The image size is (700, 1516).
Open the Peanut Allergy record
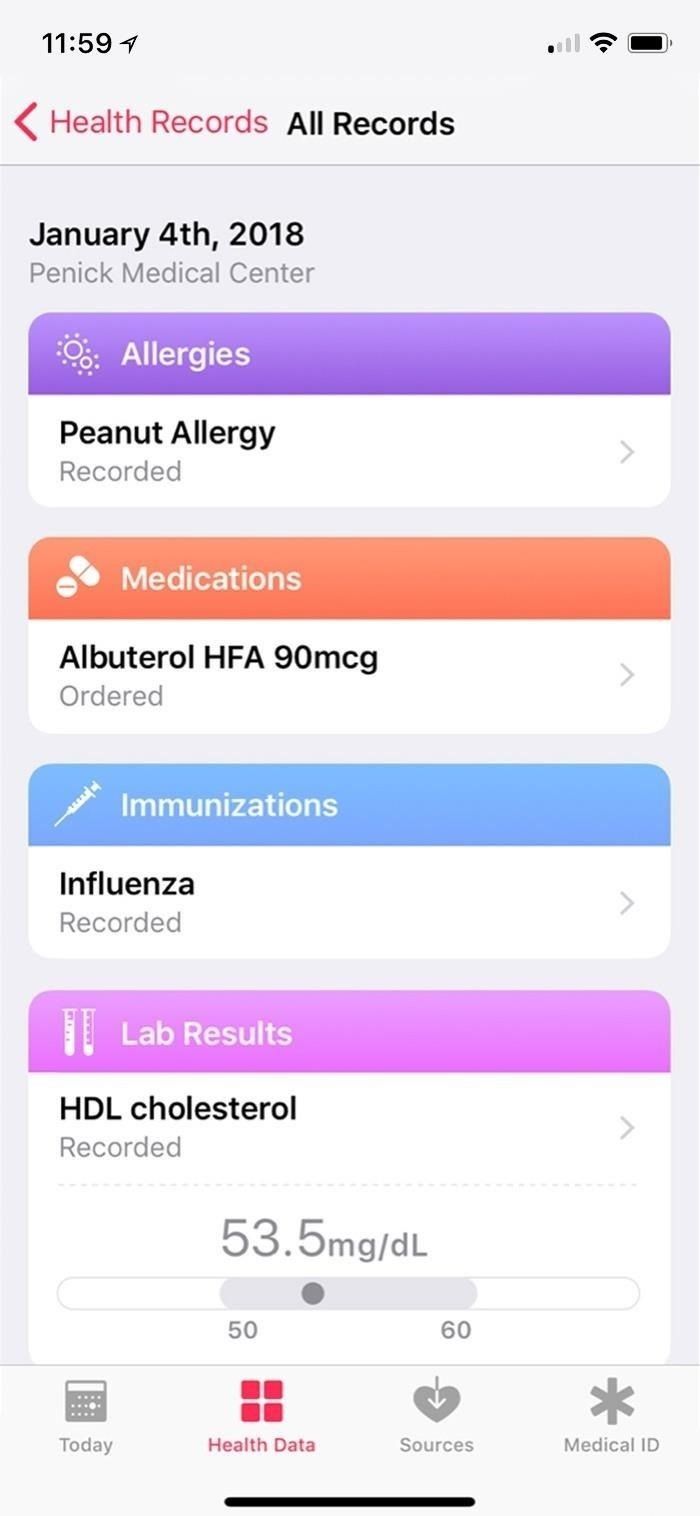(348, 451)
